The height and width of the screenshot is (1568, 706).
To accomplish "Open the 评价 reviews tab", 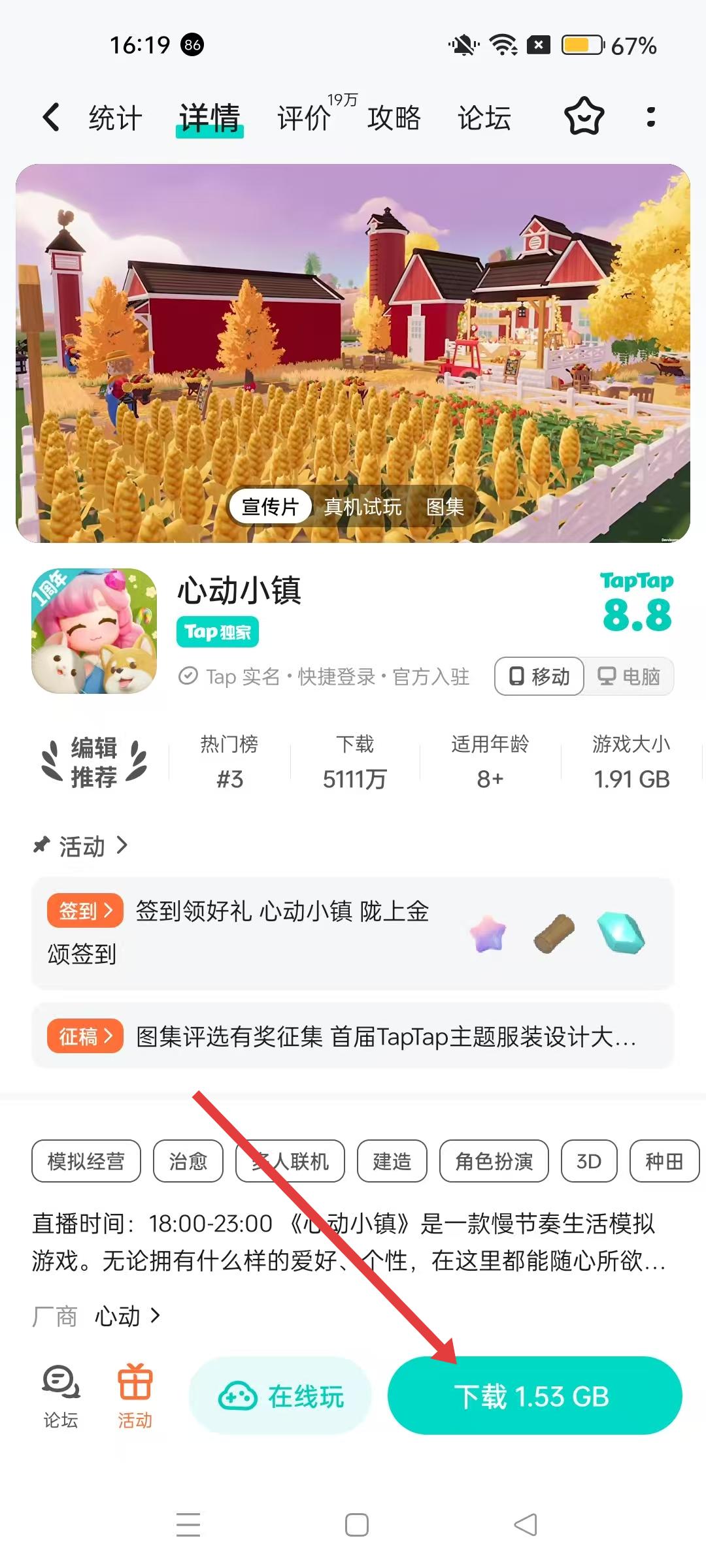I will pyautogui.click(x=304, y=118).
